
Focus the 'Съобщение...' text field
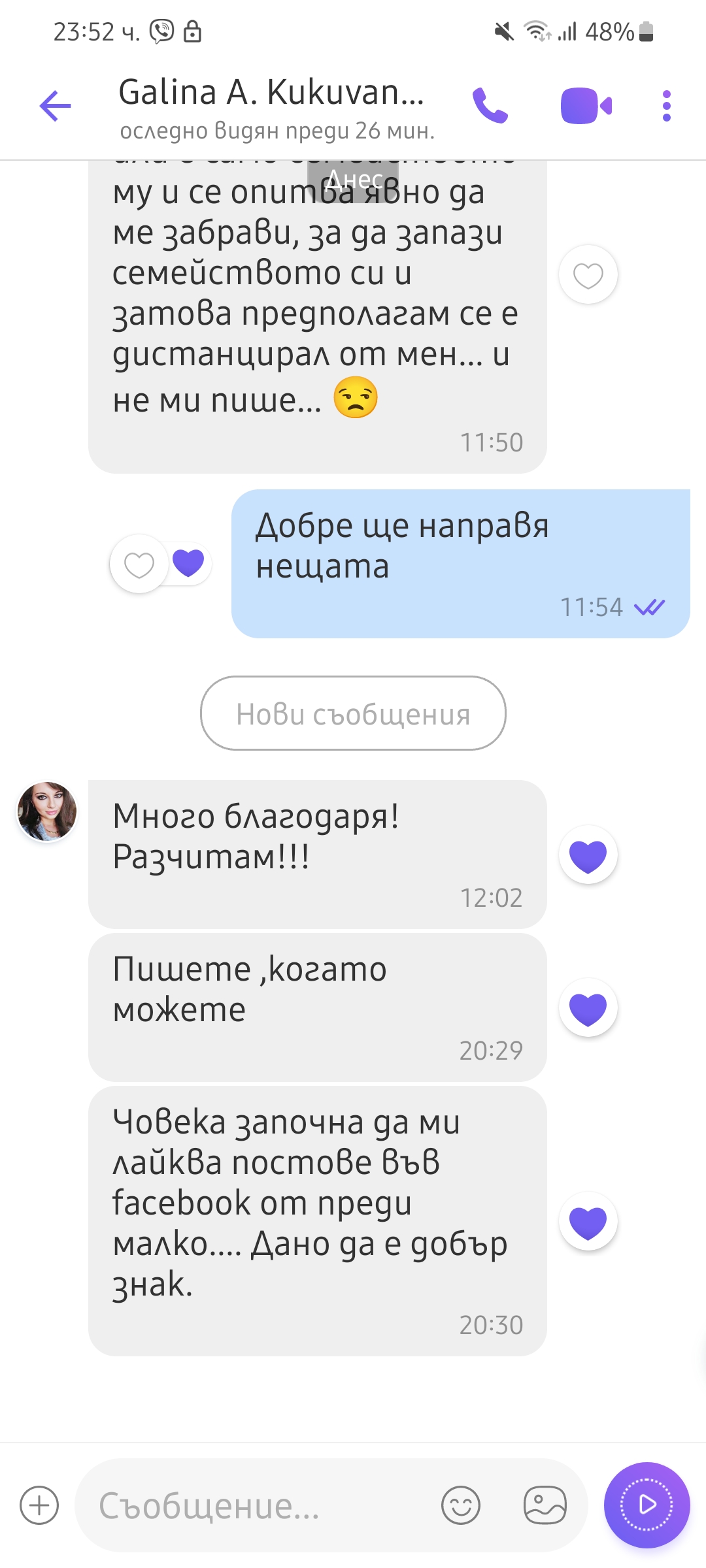261,1505
